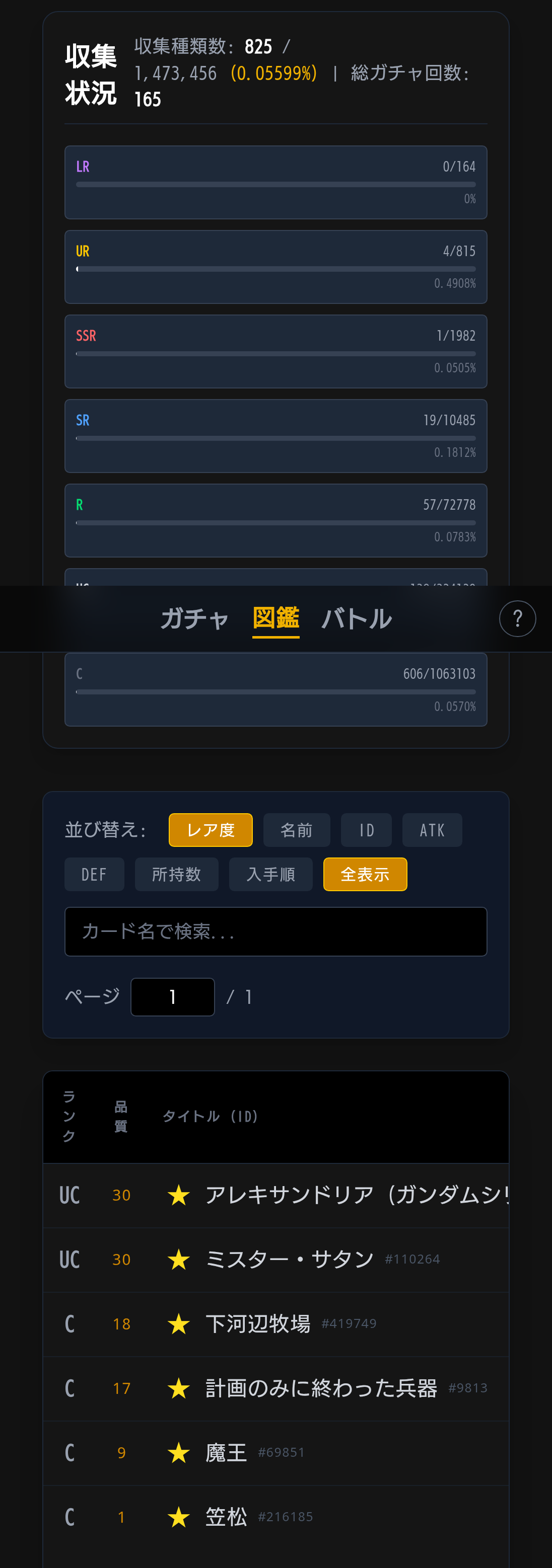The width and height of the screenshot is (552, 1568).
Task: Select the 図鑑 tab
Action: (275, 618)
